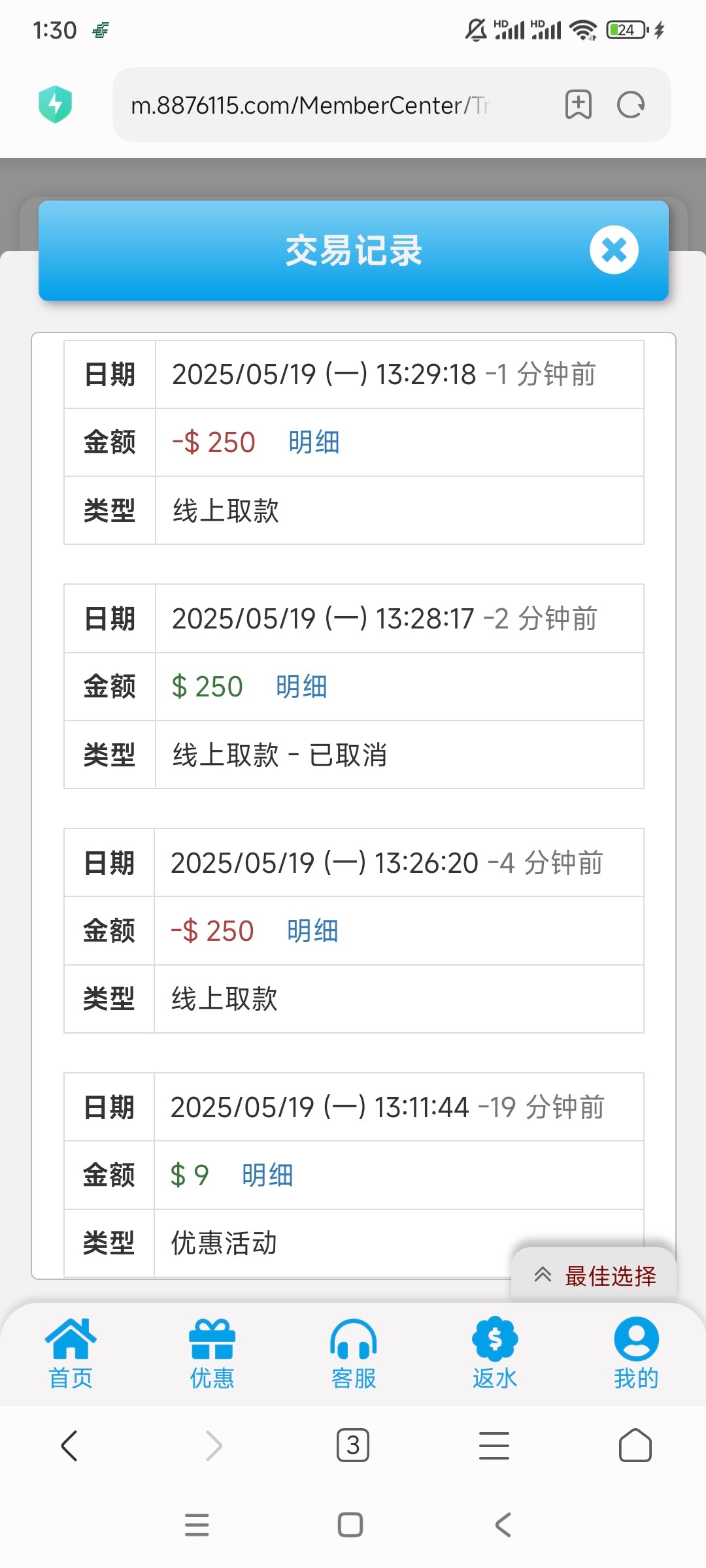
Task: Go to the browser home page
Action: click(635, 1445)
